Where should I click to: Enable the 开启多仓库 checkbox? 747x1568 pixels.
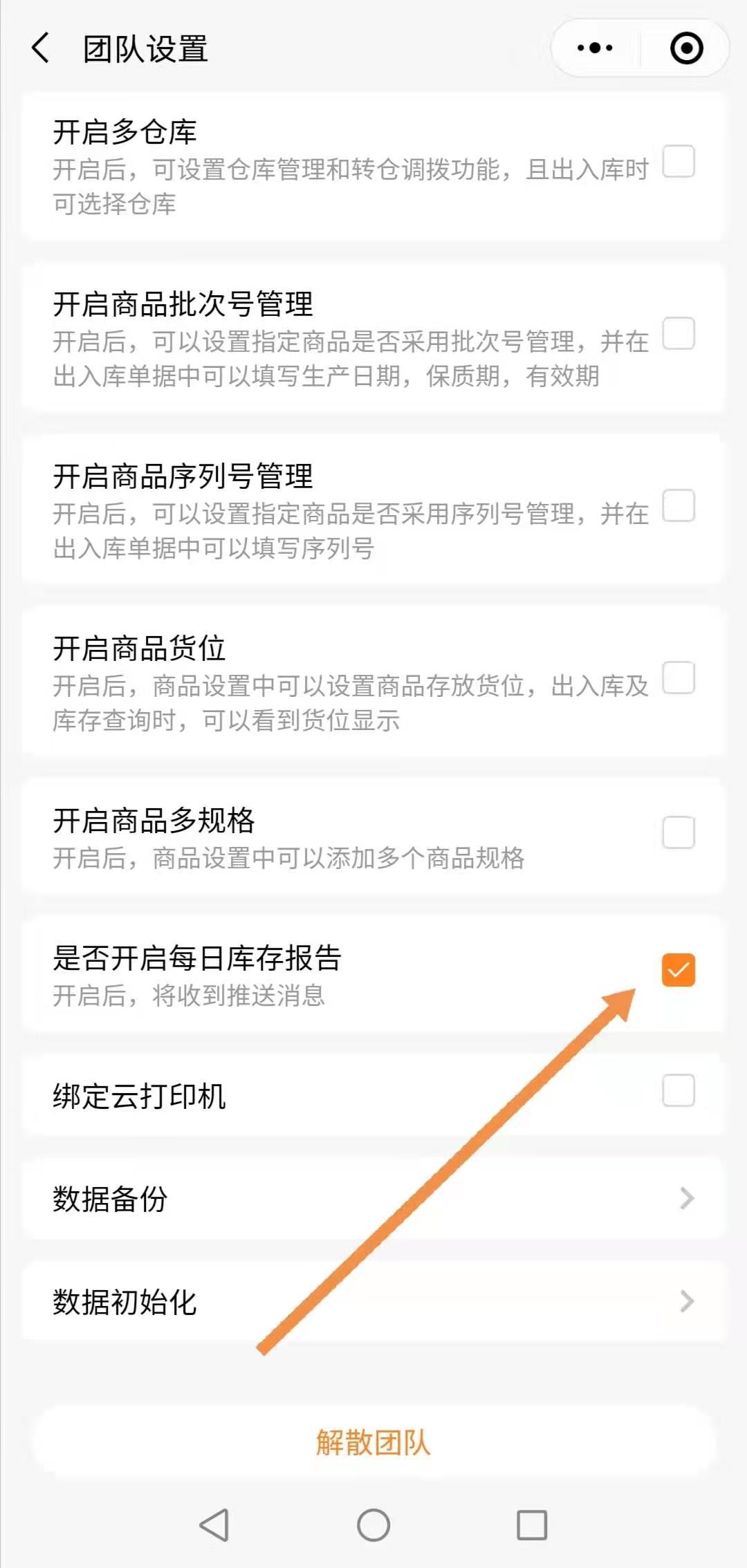(679, 161)
